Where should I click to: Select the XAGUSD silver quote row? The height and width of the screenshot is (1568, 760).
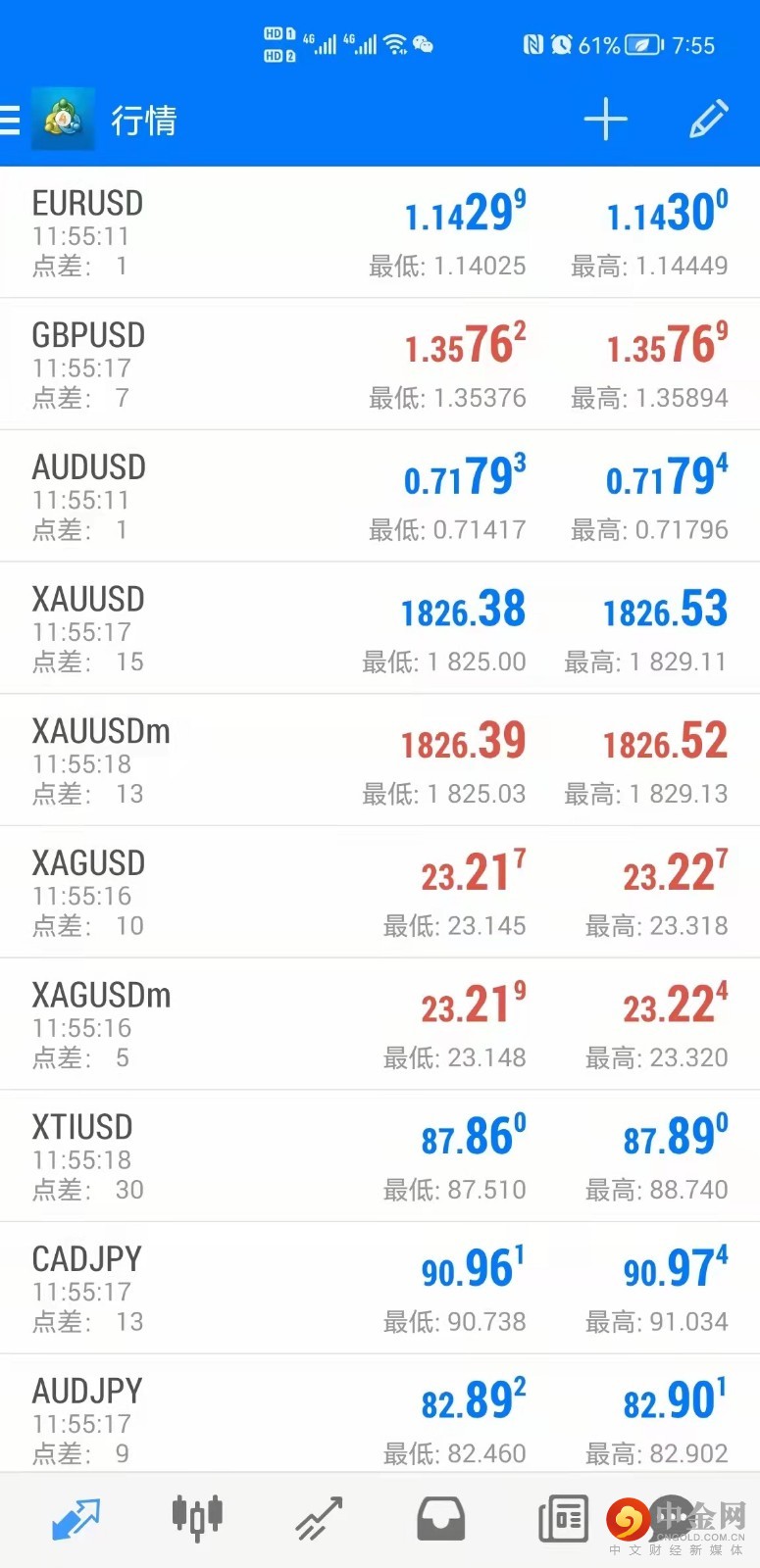pos(380,893)
